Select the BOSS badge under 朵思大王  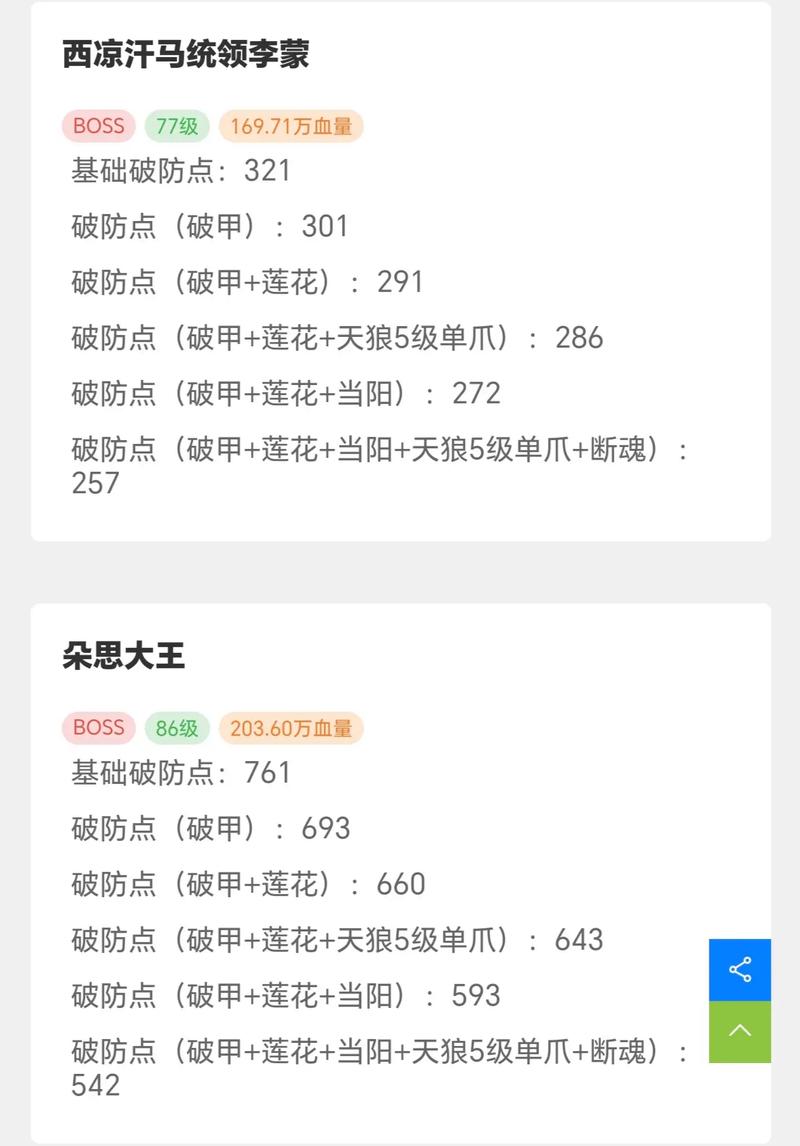click(97, 728)
